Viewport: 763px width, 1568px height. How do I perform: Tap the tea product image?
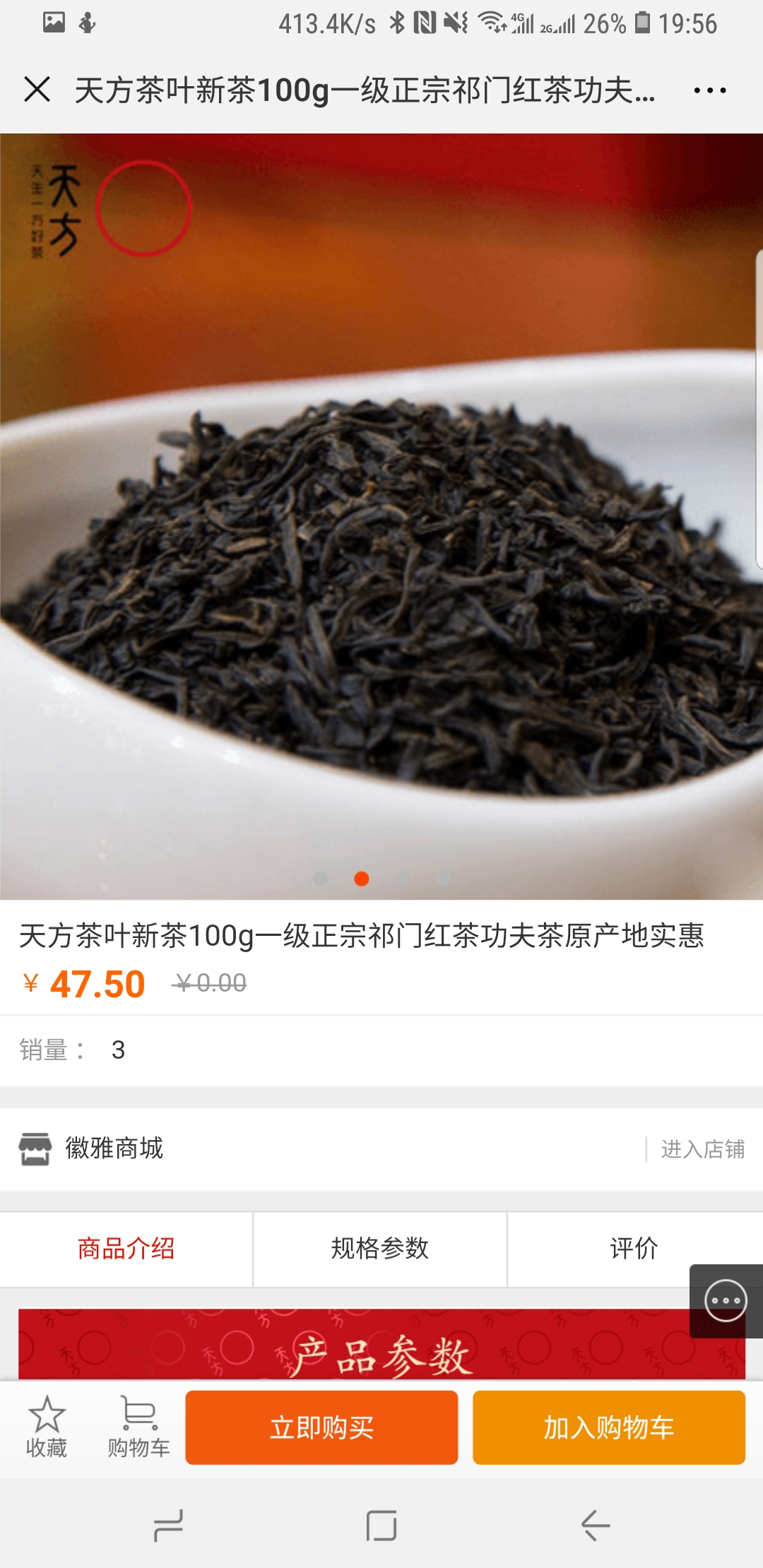381,516
